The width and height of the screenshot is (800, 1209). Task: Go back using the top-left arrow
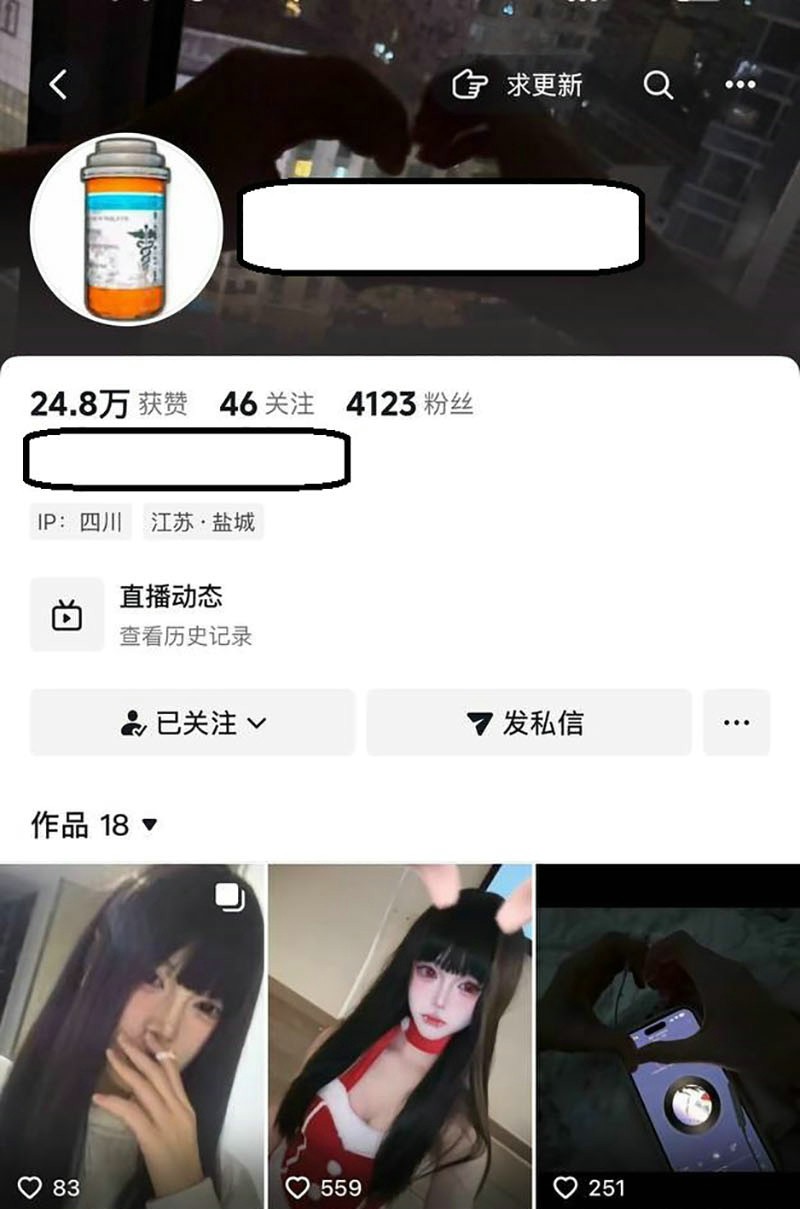pos(58,85)
